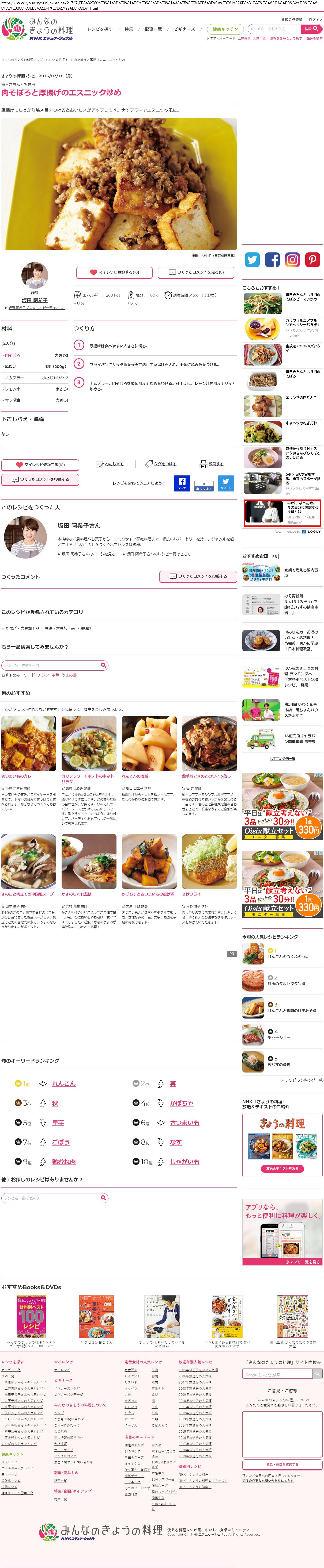The image size is (324, 1568).
Task: Open レシピを探す in the top menu
Action: coord(99,29)
